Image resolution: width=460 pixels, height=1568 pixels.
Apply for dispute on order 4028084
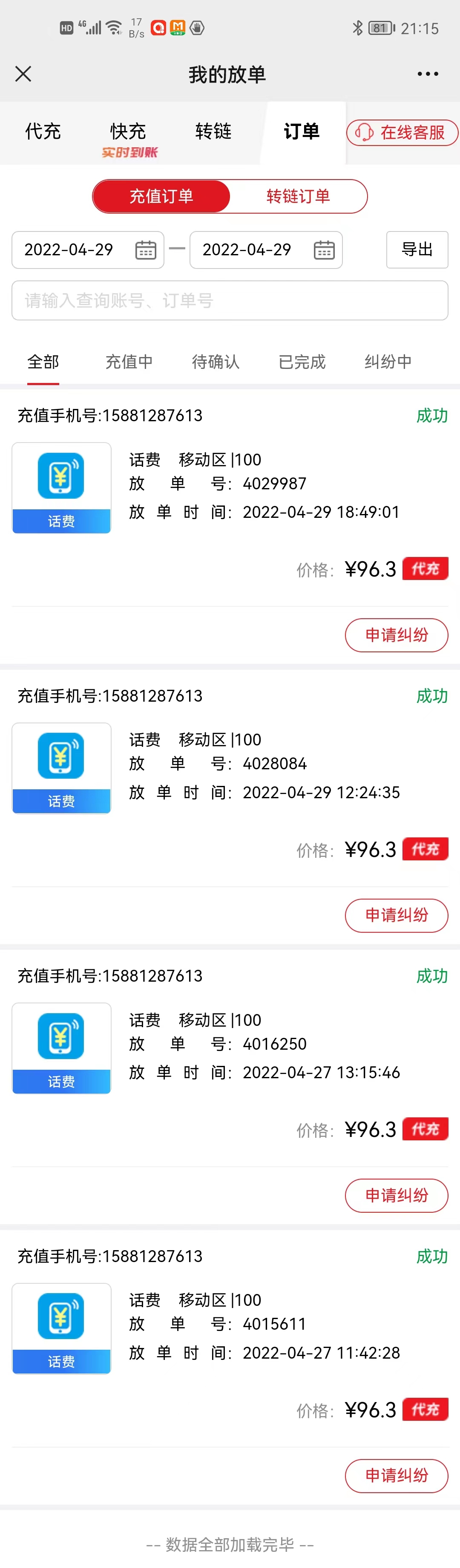[x=397, y=915]
